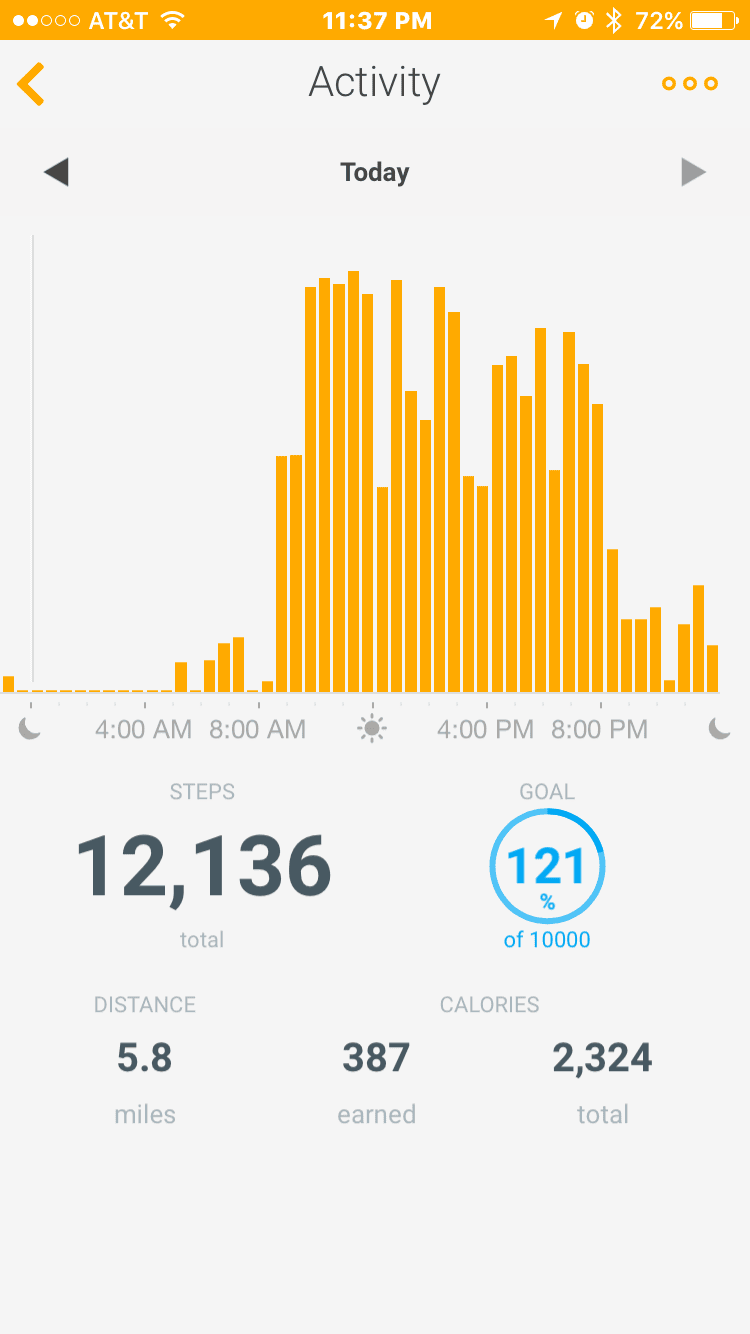
Task: Advance to the next day's activity
Action: click(x=693, y=173)
